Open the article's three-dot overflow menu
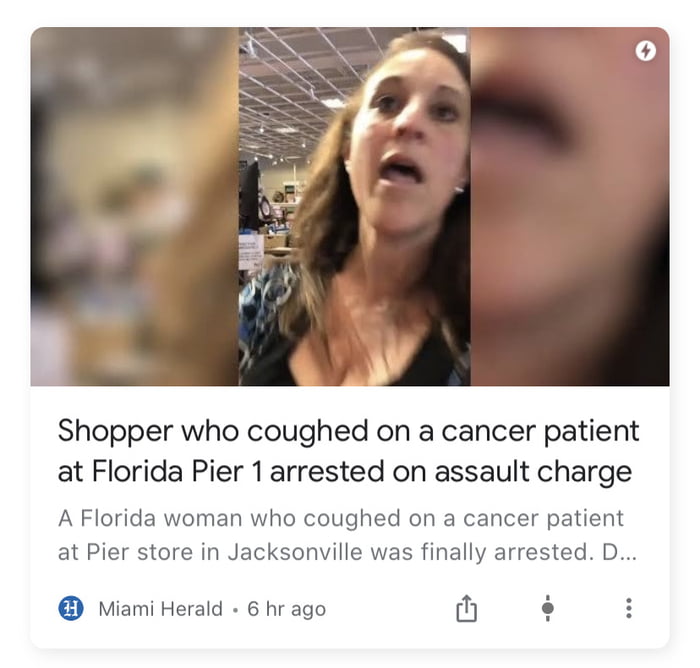Viewport: 700px width, 668px height. [628, 608]
